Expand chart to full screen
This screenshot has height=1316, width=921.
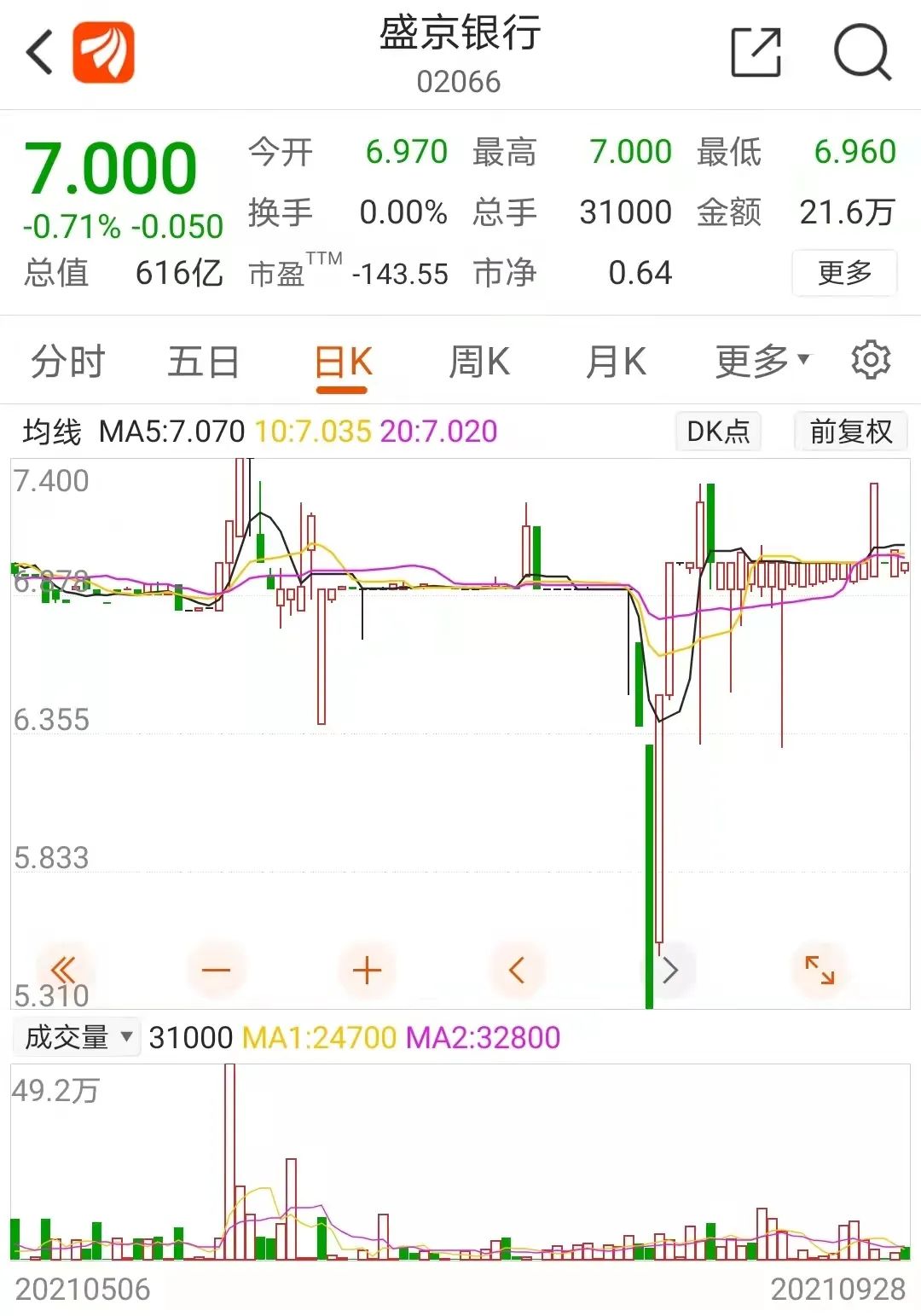tap(820, 970)
